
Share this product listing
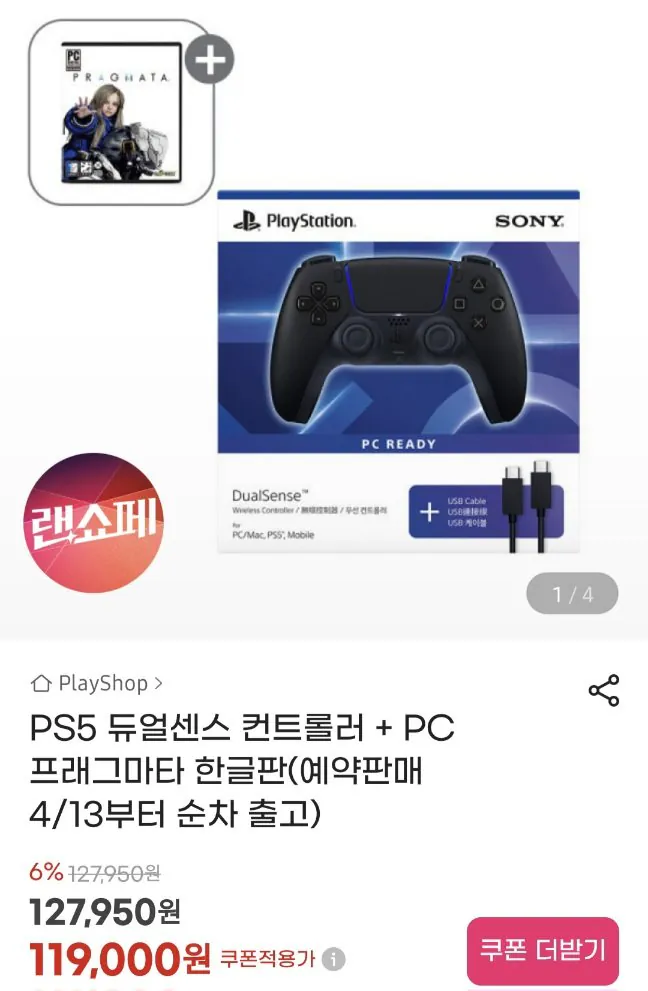(603, 691)
